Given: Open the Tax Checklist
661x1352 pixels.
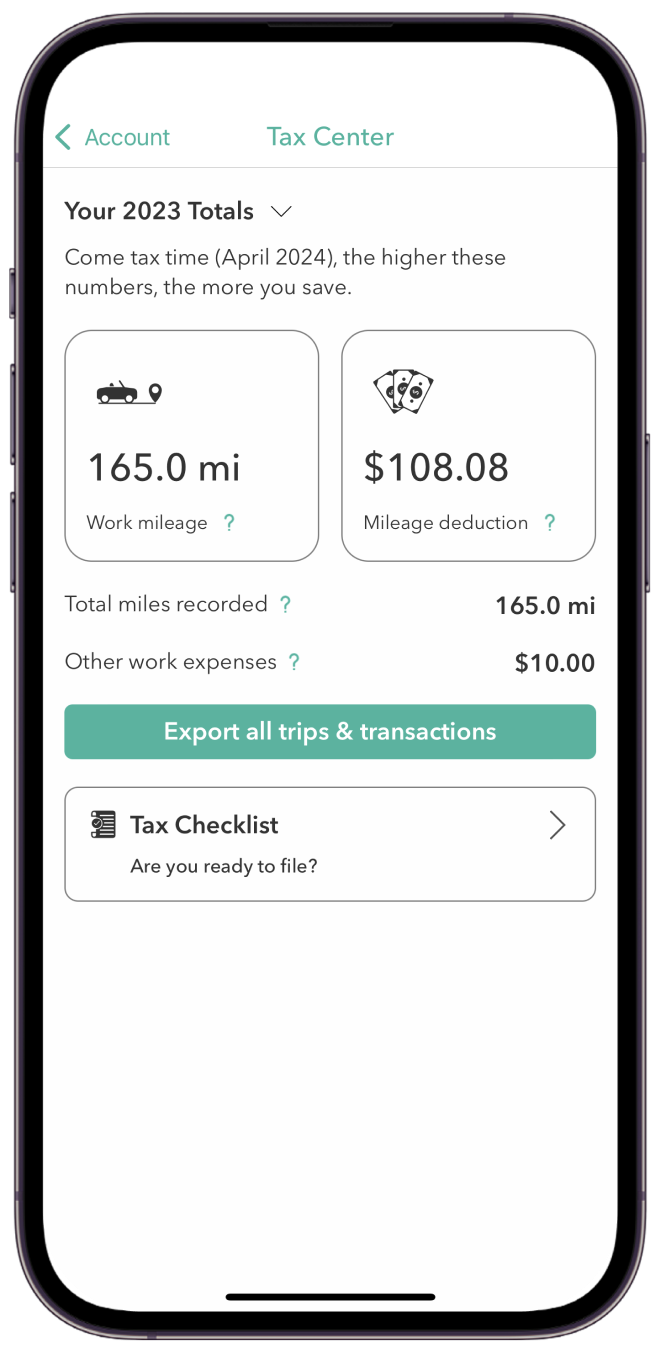Looking at the screenshot, I should [330, 844].
